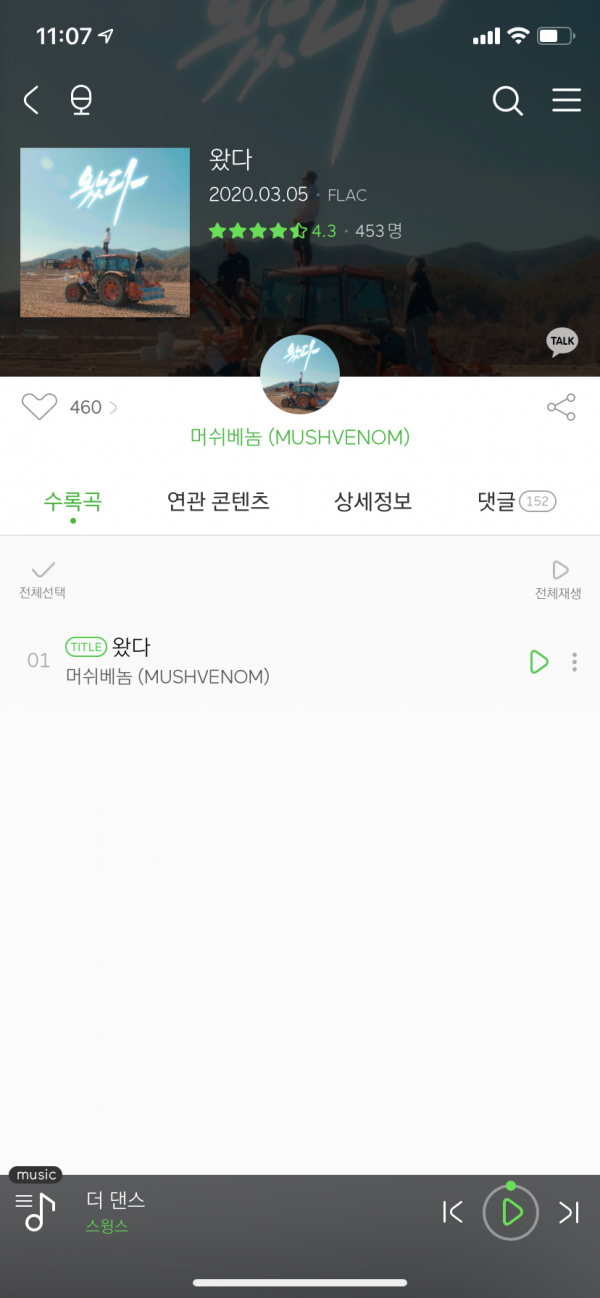The height and width of the screenshot is (1298, 600).
Task: Share this album
Action: [561, 407]
